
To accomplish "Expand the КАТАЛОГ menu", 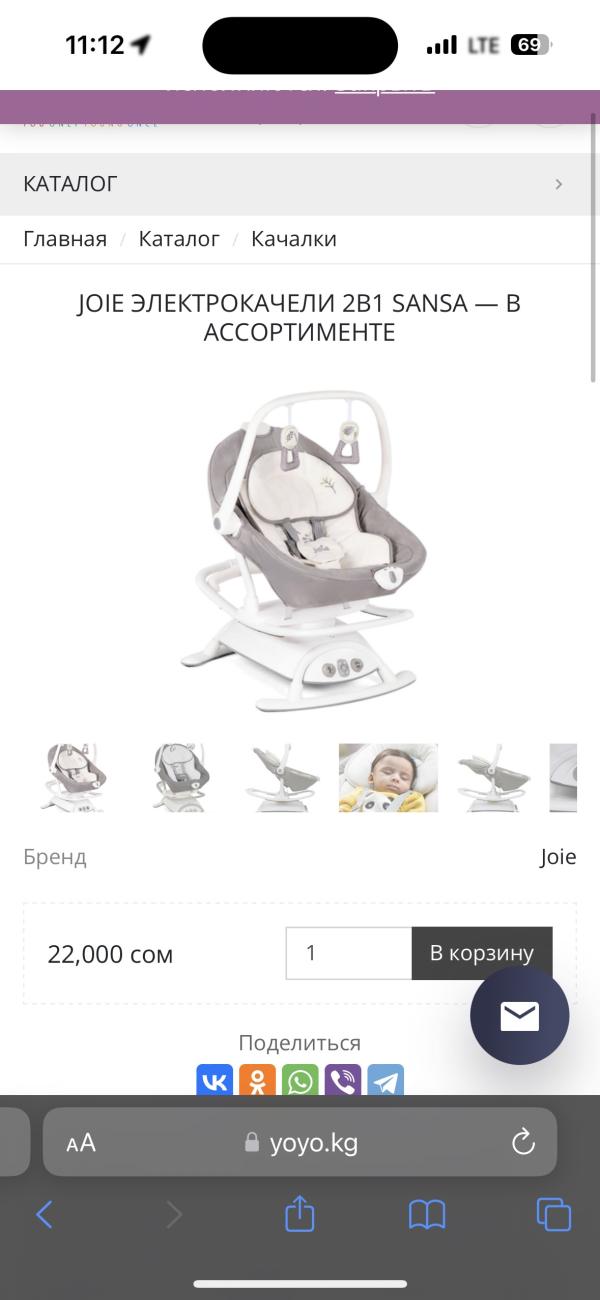I will (x=300, y=184).
